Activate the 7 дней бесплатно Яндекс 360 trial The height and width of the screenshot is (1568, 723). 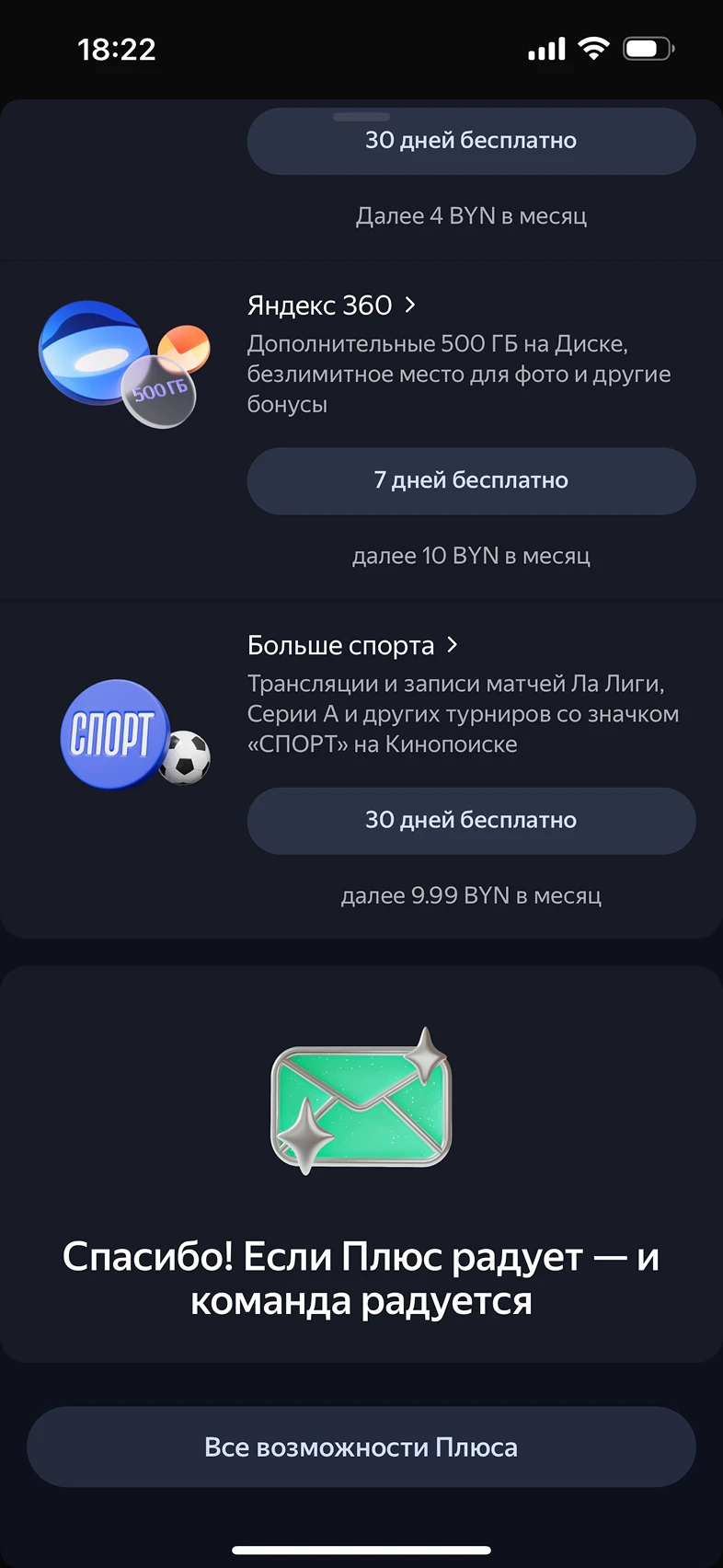tap(471, 480)
